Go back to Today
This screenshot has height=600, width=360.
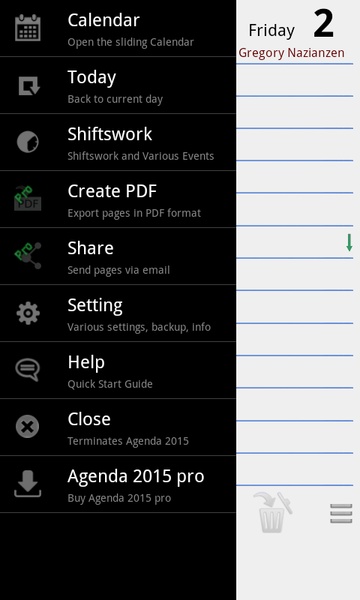point(118,85)
